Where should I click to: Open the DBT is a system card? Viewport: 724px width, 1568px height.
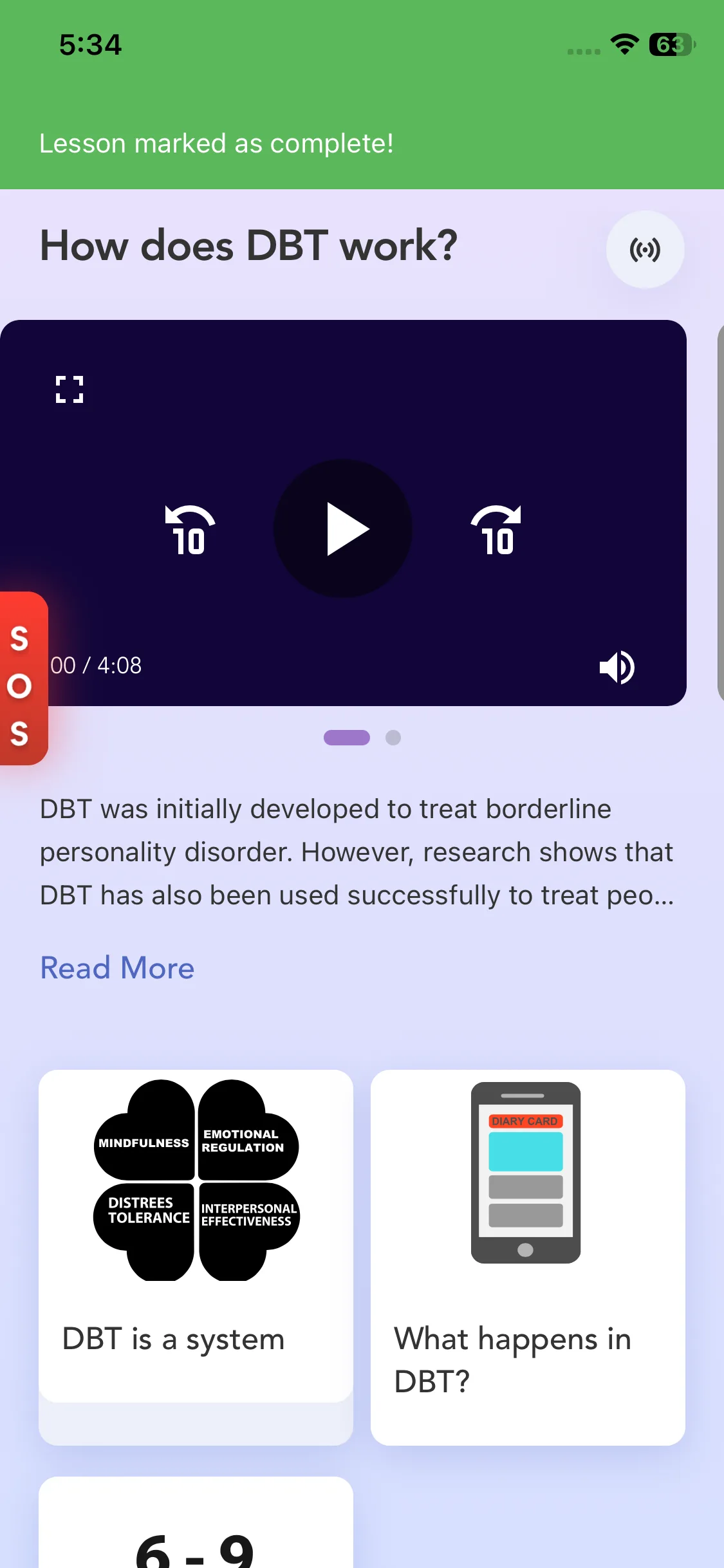(x=196, y=1236)
